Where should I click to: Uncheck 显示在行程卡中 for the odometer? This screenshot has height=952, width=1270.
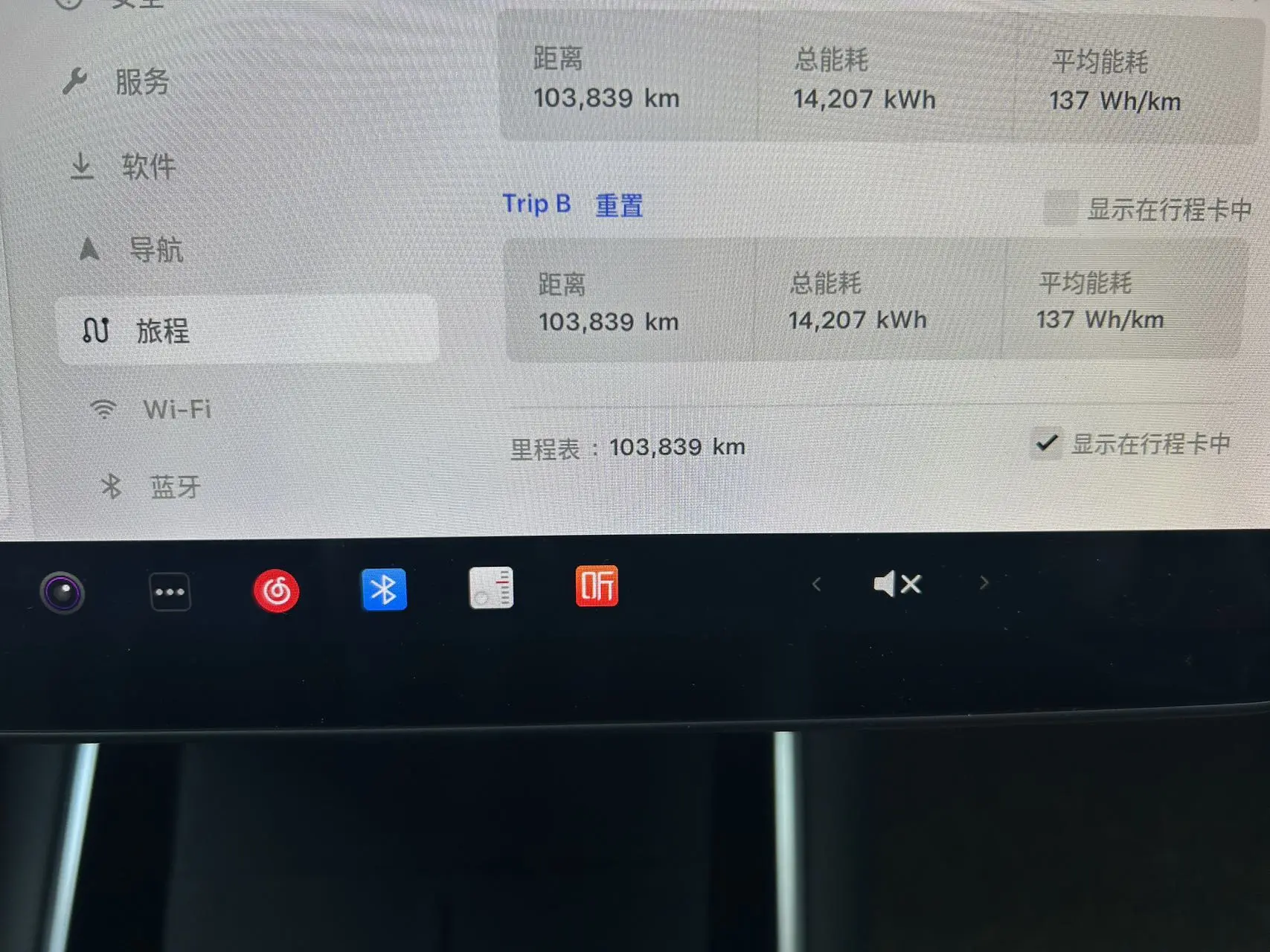pos(1047,444)
